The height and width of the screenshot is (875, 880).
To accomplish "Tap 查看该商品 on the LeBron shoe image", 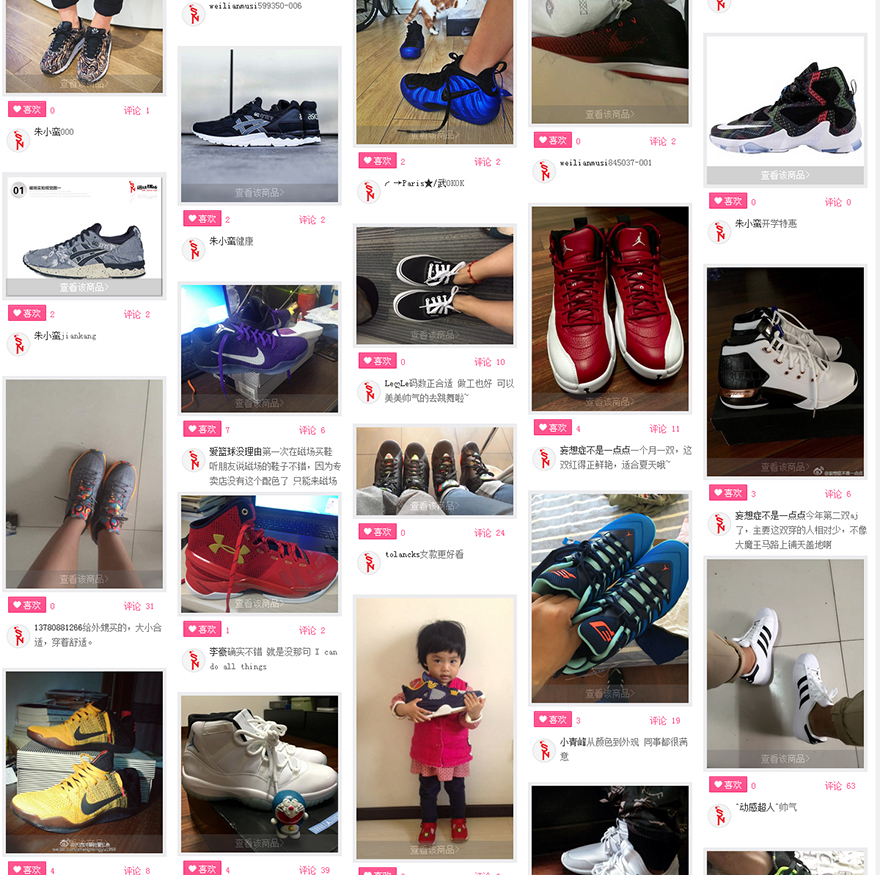I will tap(784, 175).
